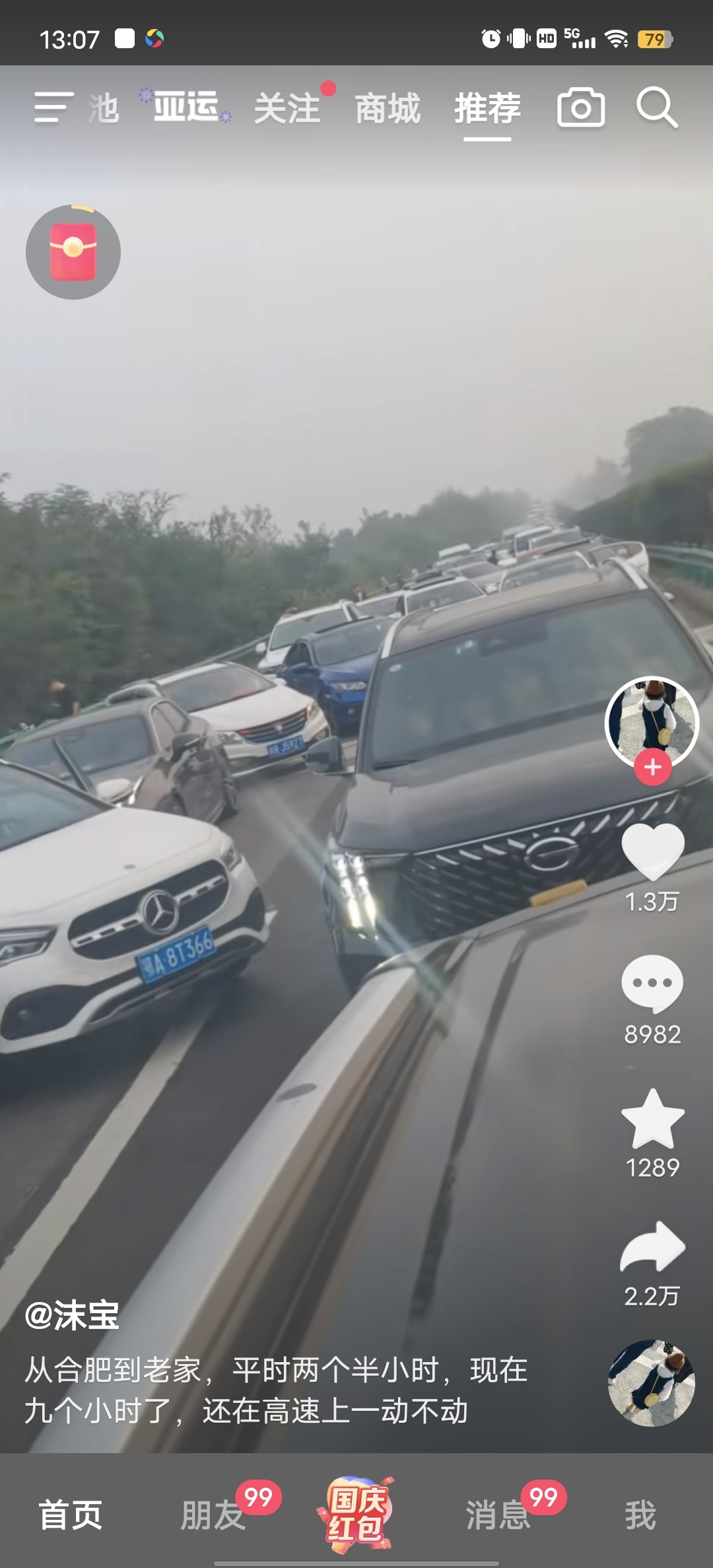Share this video

[652, 1247]
